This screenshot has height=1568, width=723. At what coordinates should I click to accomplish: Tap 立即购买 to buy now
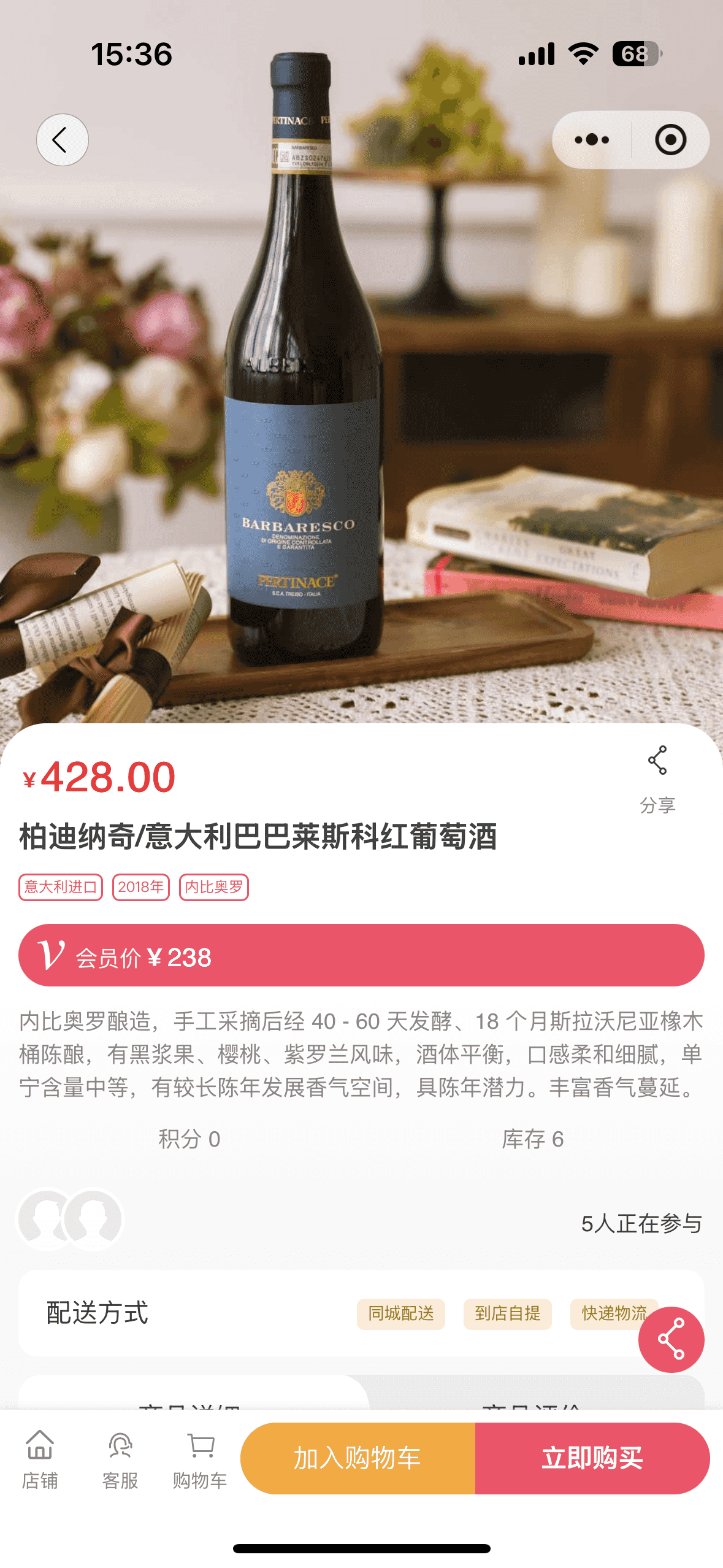(x=592, y=1458)
